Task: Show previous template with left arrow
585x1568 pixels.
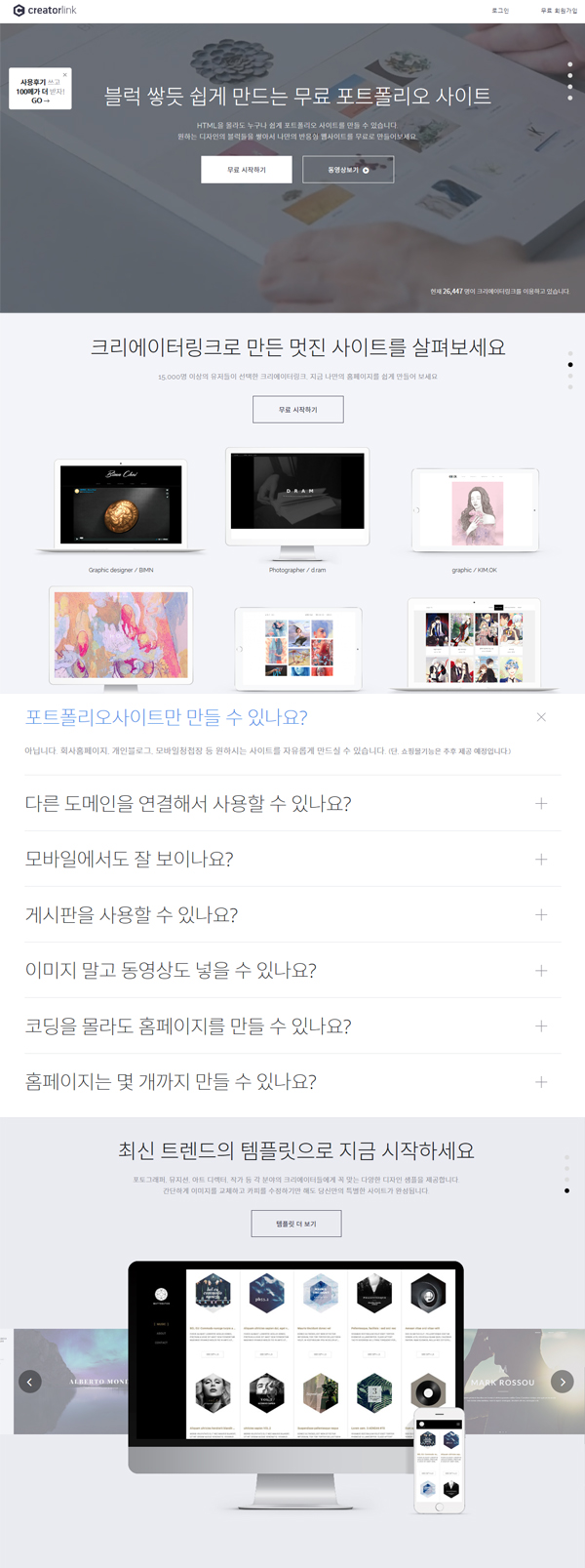Action: pyautogui.click(x=30, y=1381)
